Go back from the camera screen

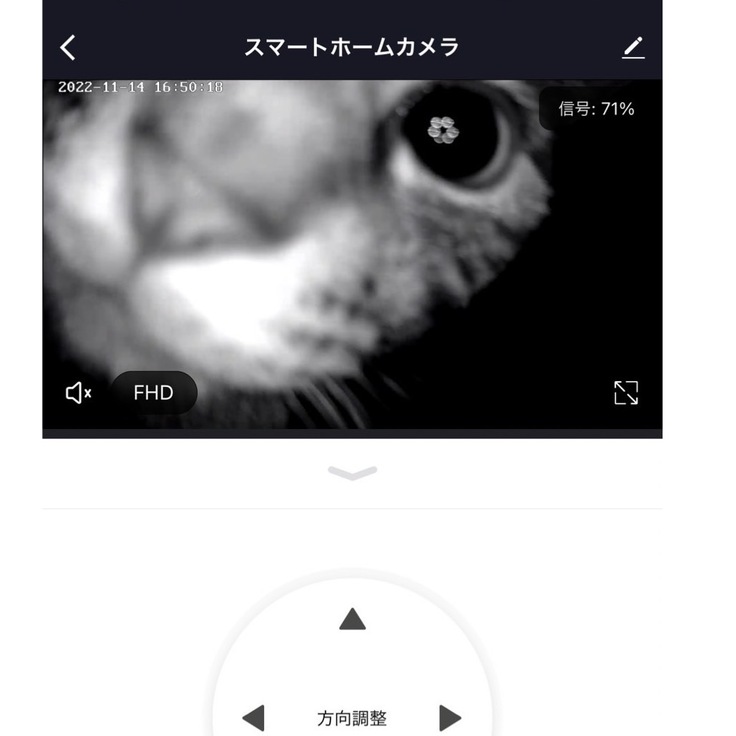tap(68, 47)
